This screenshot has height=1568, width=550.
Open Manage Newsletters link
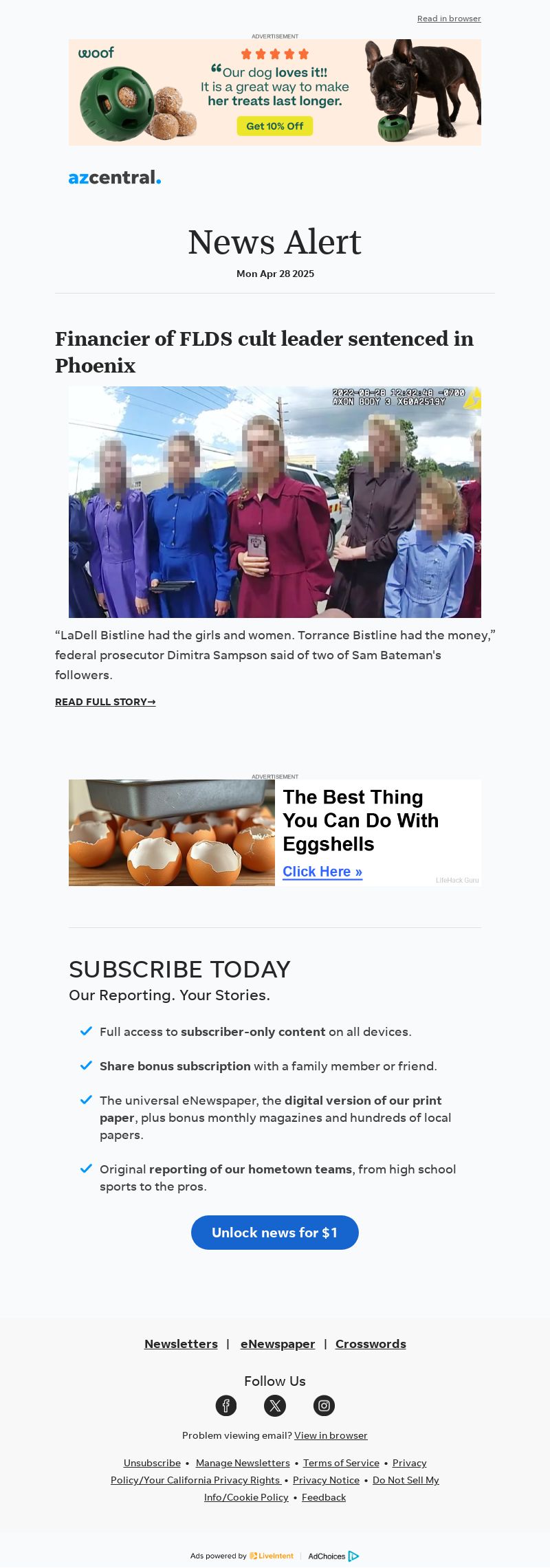pyautogui.click(x=243, y=1463)
